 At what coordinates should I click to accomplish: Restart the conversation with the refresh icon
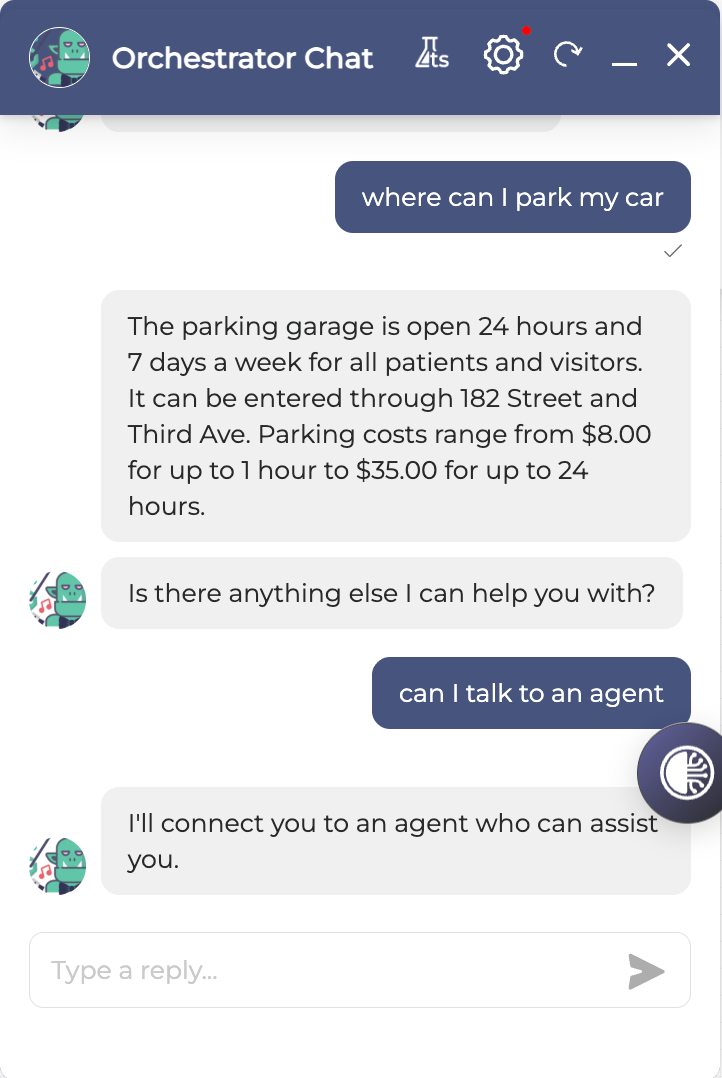point(567,55)
